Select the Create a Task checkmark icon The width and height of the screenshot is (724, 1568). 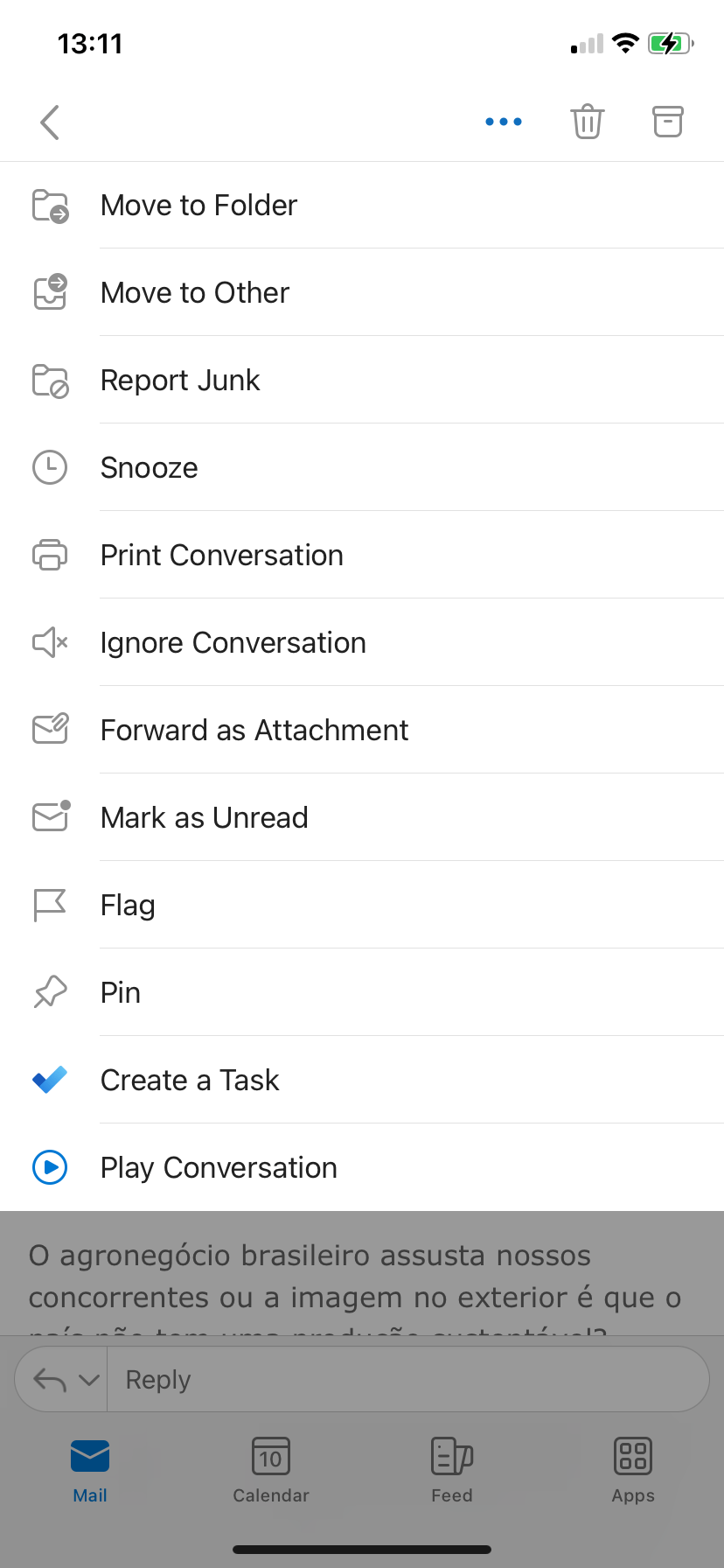[x=50, y=1080]
